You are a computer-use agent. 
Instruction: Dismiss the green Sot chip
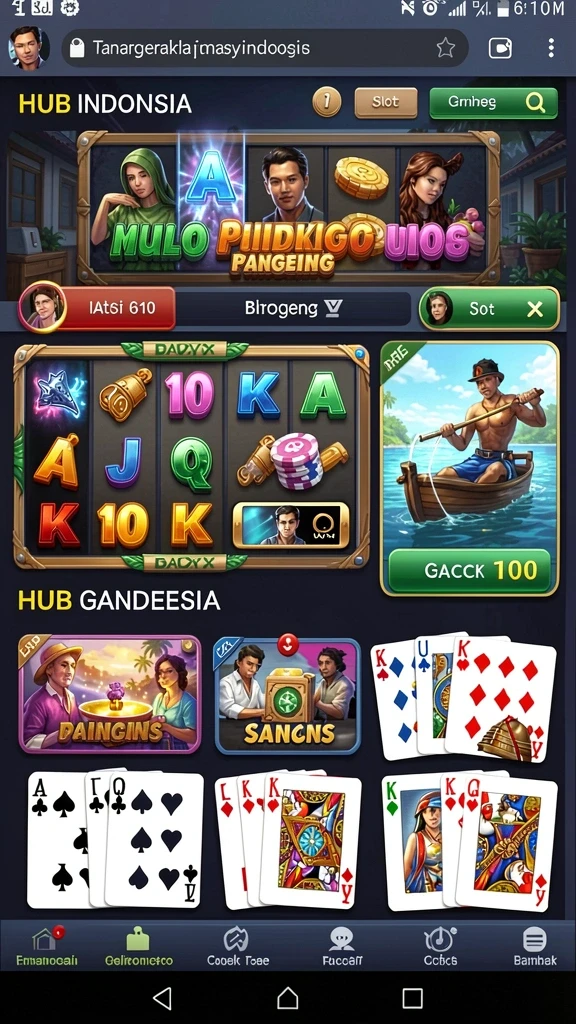[x=535, y=309]
